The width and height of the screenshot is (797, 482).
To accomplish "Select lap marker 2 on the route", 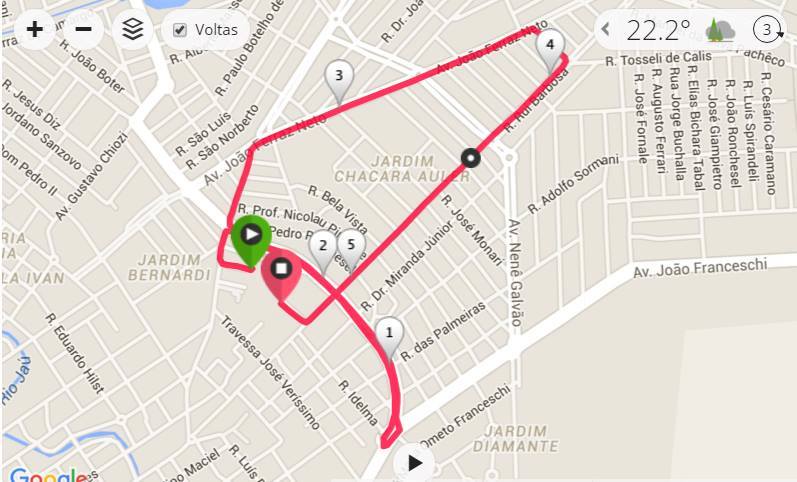I will pyautogui.click(x=321, y=247).
